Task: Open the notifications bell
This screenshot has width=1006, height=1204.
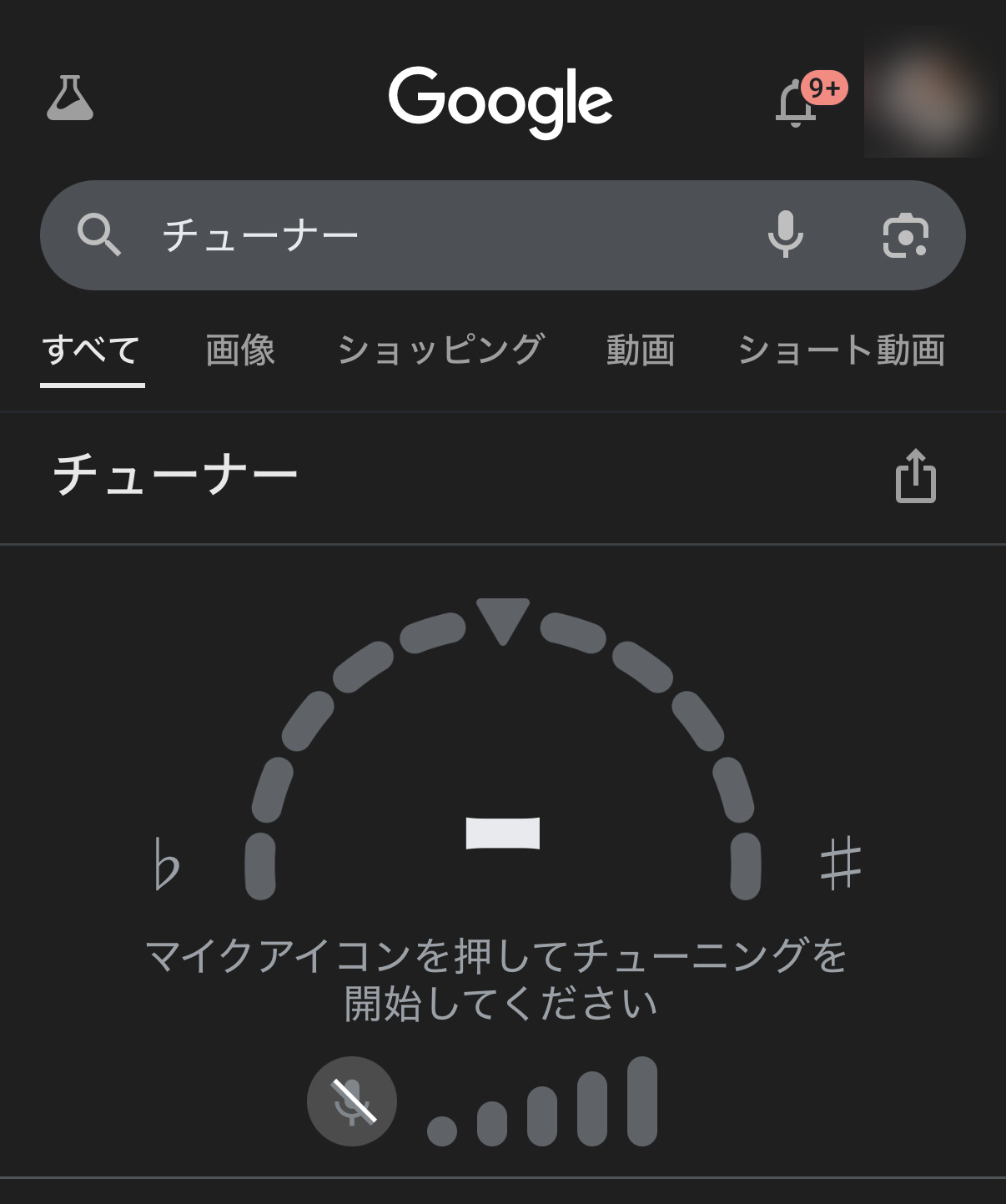Action: pos(797,103)
